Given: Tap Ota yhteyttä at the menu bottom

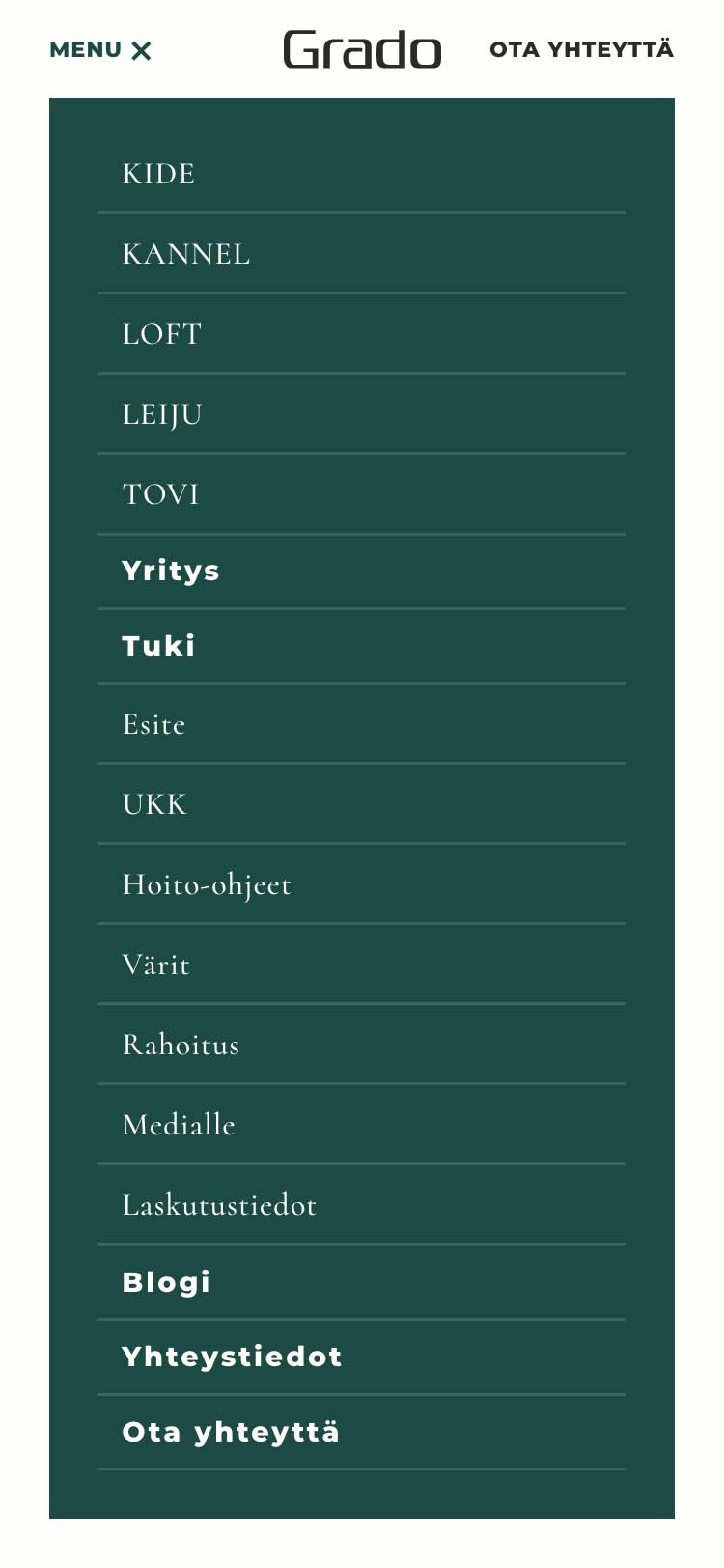Looking at the screenshot, I should 361,1433.
